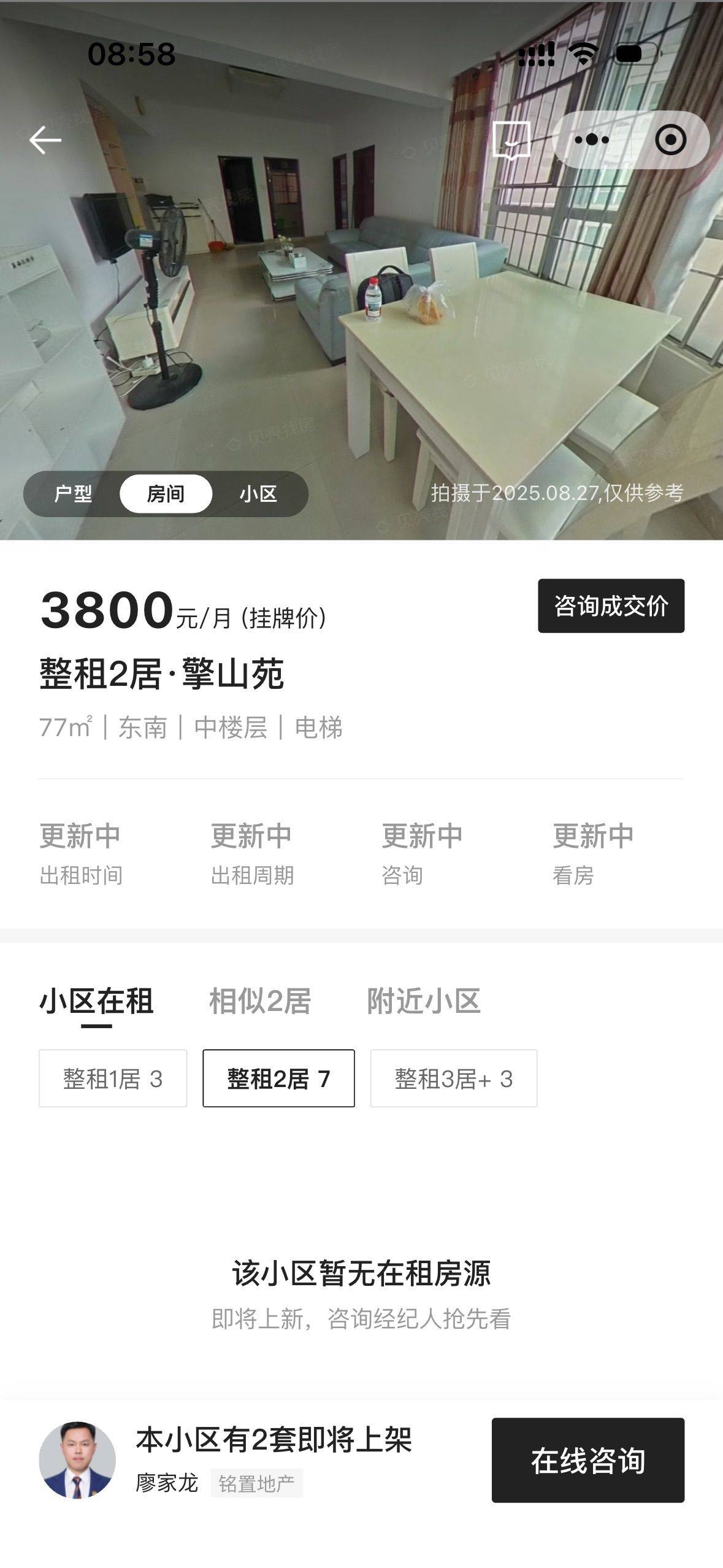Screen dimensions: 723x1568
Task: Start 在线咨询 with the agent
Action: [587, 1460]
